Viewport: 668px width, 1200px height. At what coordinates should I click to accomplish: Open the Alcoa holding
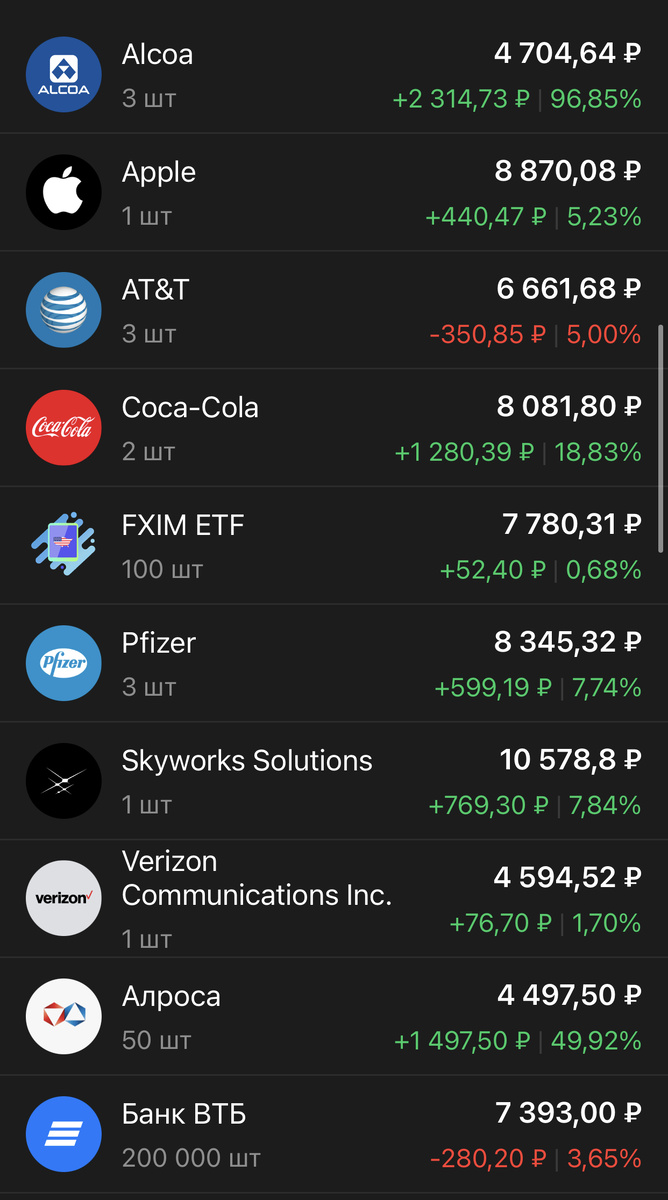334,75
